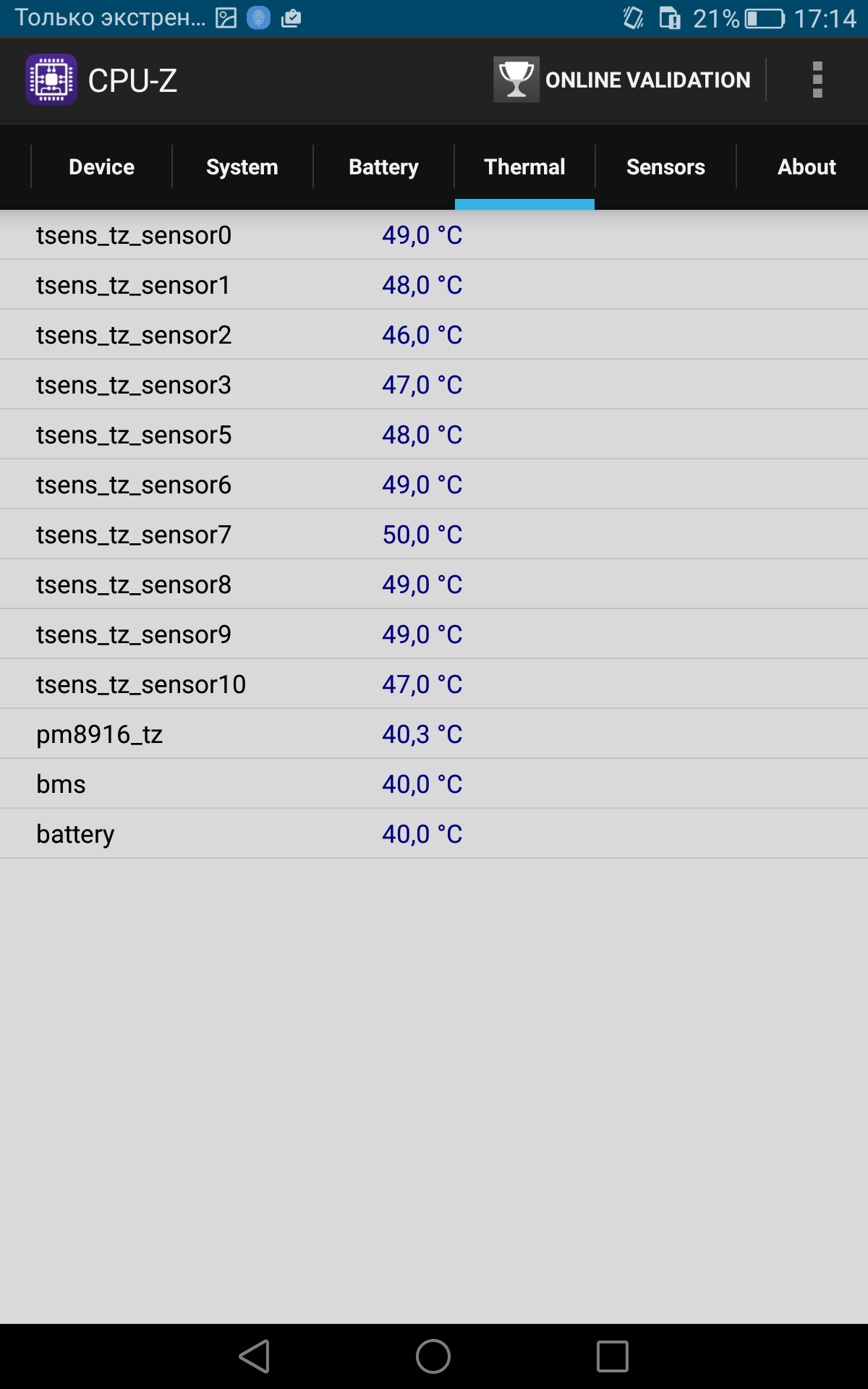Go back with the navigation bar
Screen dimensions: 868x1389
click(x=255, y=1356)
